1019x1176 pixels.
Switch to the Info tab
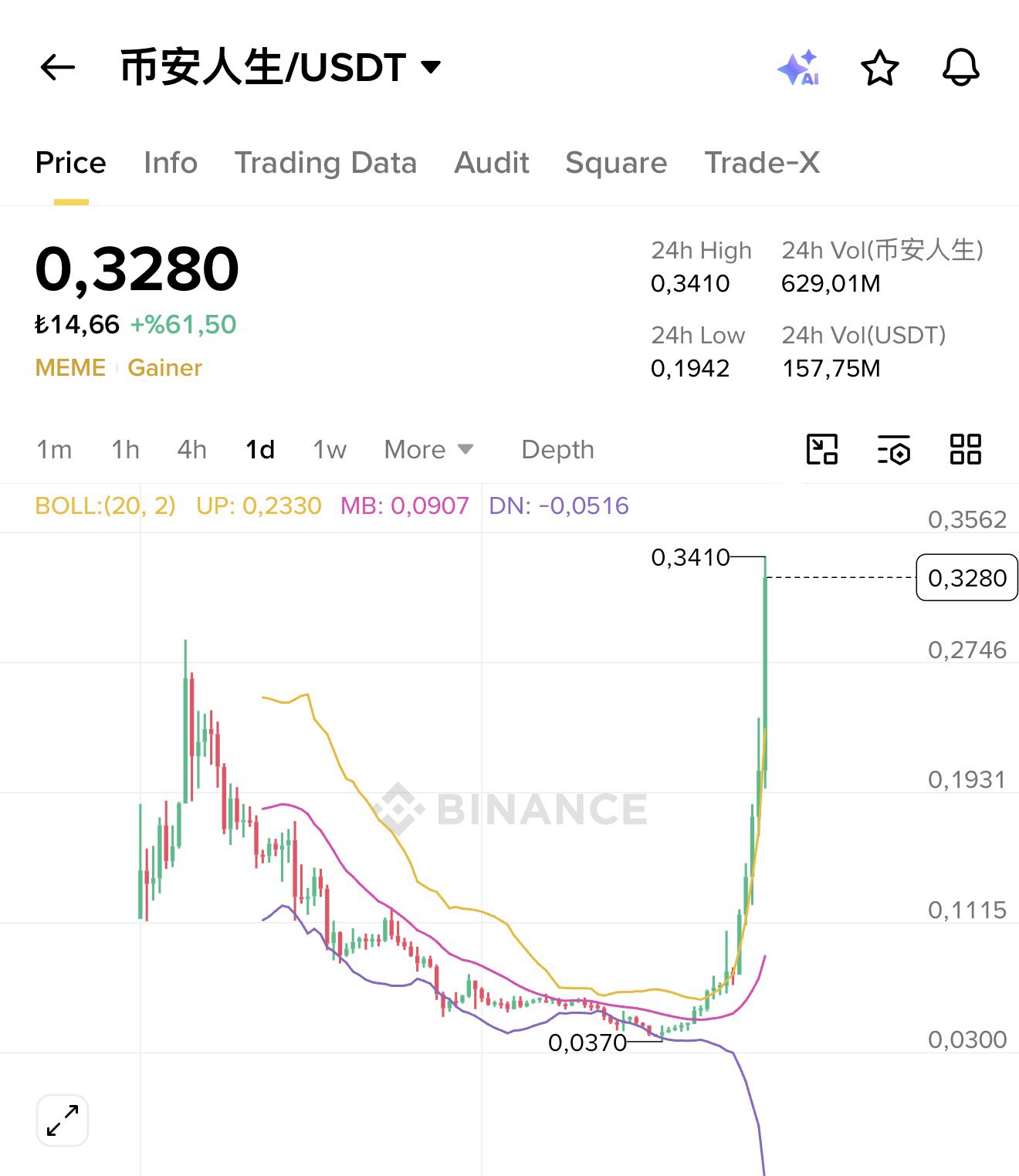tap(171, 163)
